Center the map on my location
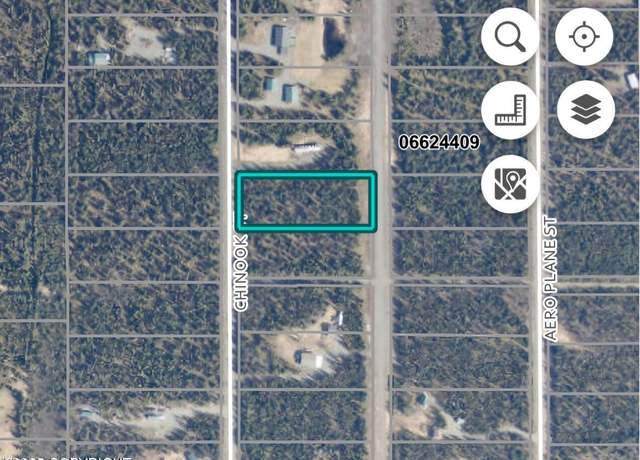Image resolution: width=640 pixels, height=460 pixels. tap(584, 37)
